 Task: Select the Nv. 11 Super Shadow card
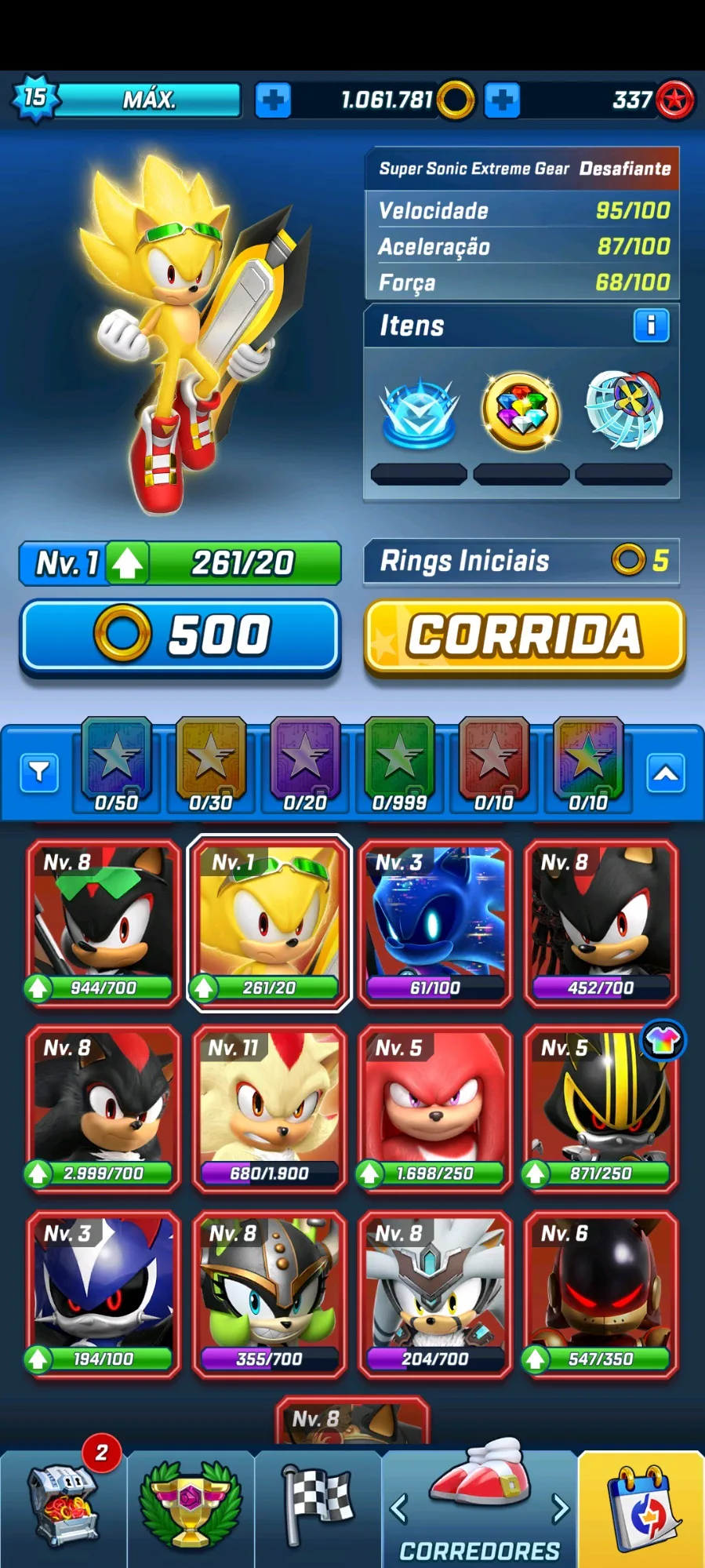pos(269,1109)
